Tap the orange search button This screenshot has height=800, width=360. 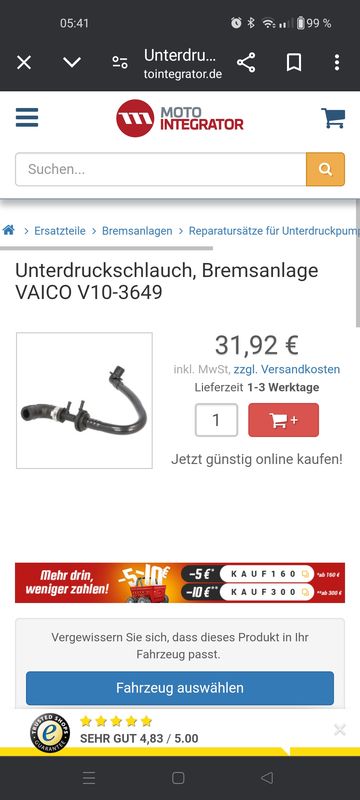tap(325, 169)
